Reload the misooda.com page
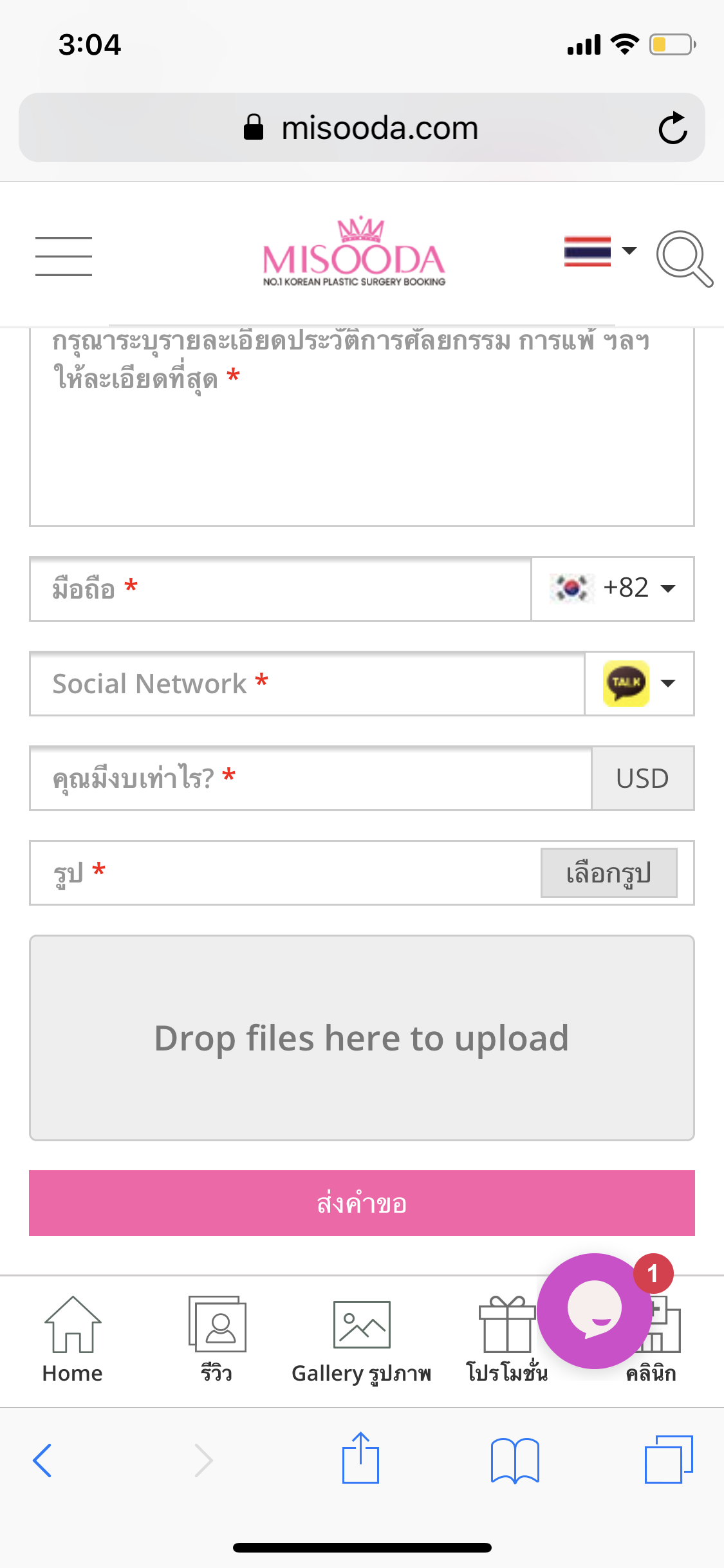The width and height of the screenshot is (724, 1568). tap(673, 127)
